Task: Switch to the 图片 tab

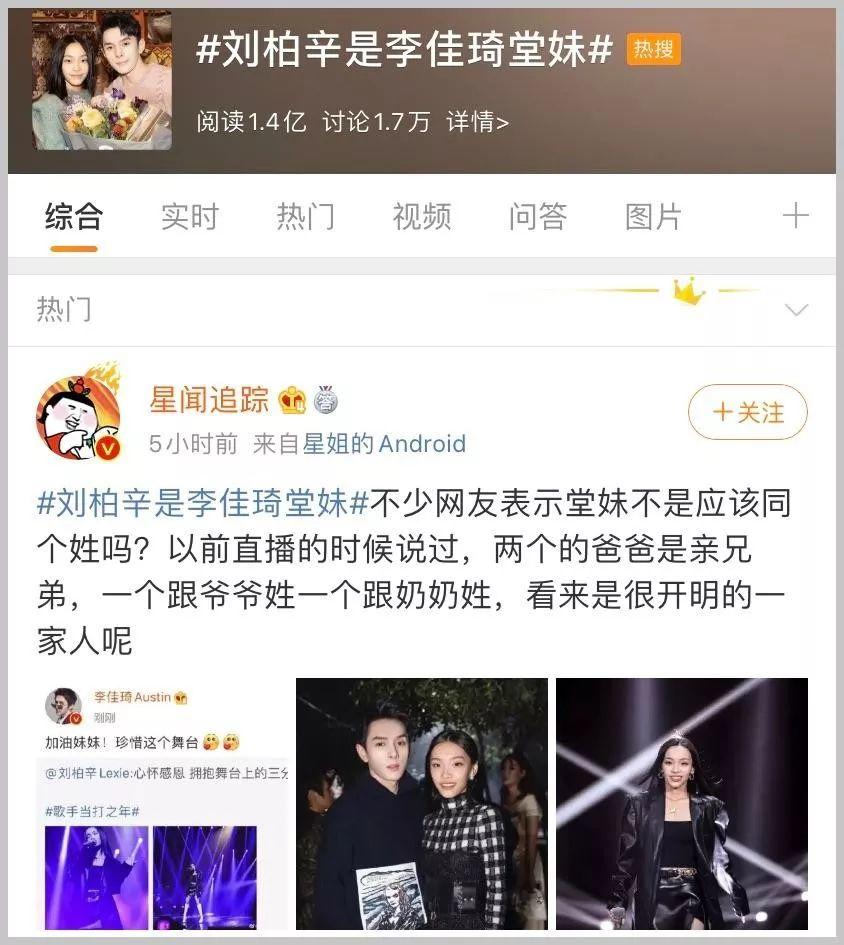Action: pyautogui.click(x=654, y=216)
